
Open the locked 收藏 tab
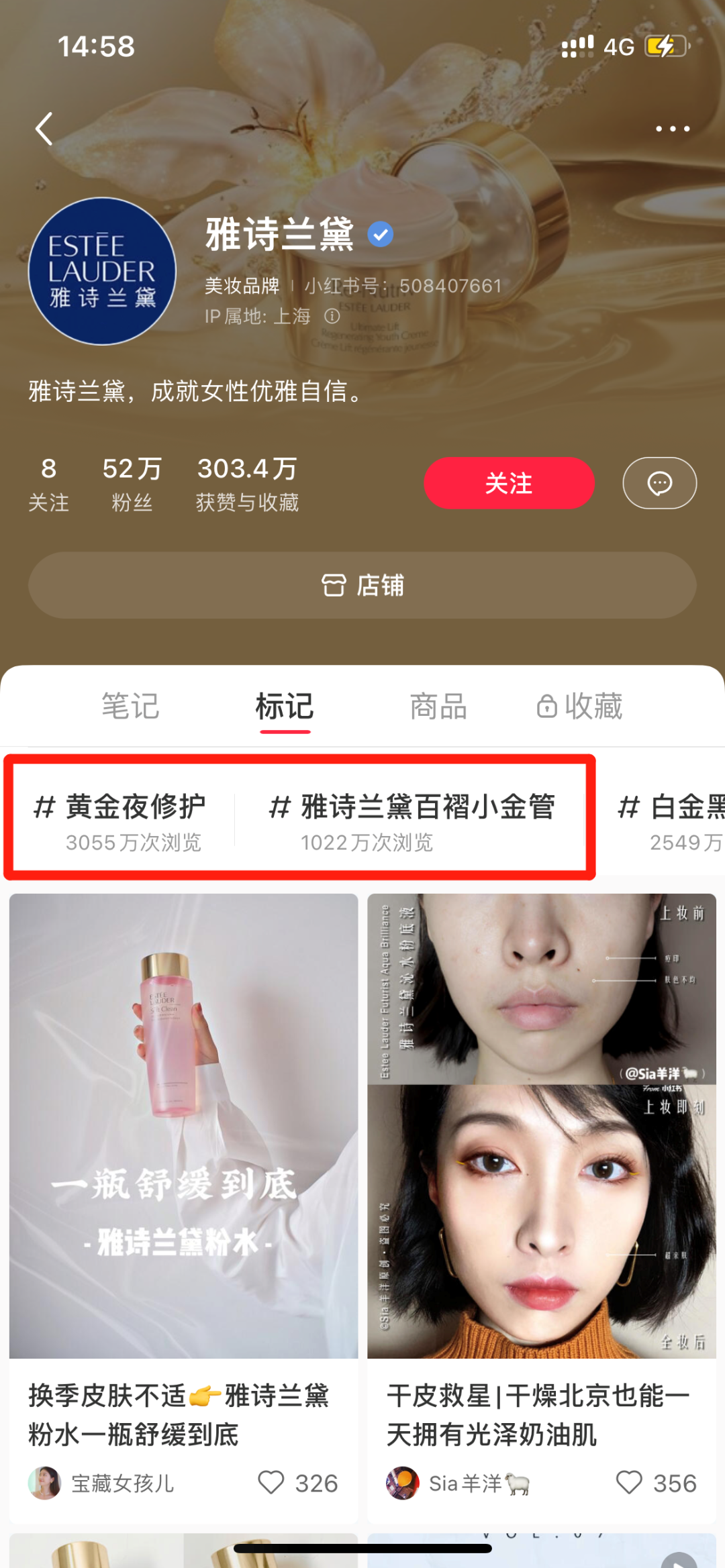581,707
